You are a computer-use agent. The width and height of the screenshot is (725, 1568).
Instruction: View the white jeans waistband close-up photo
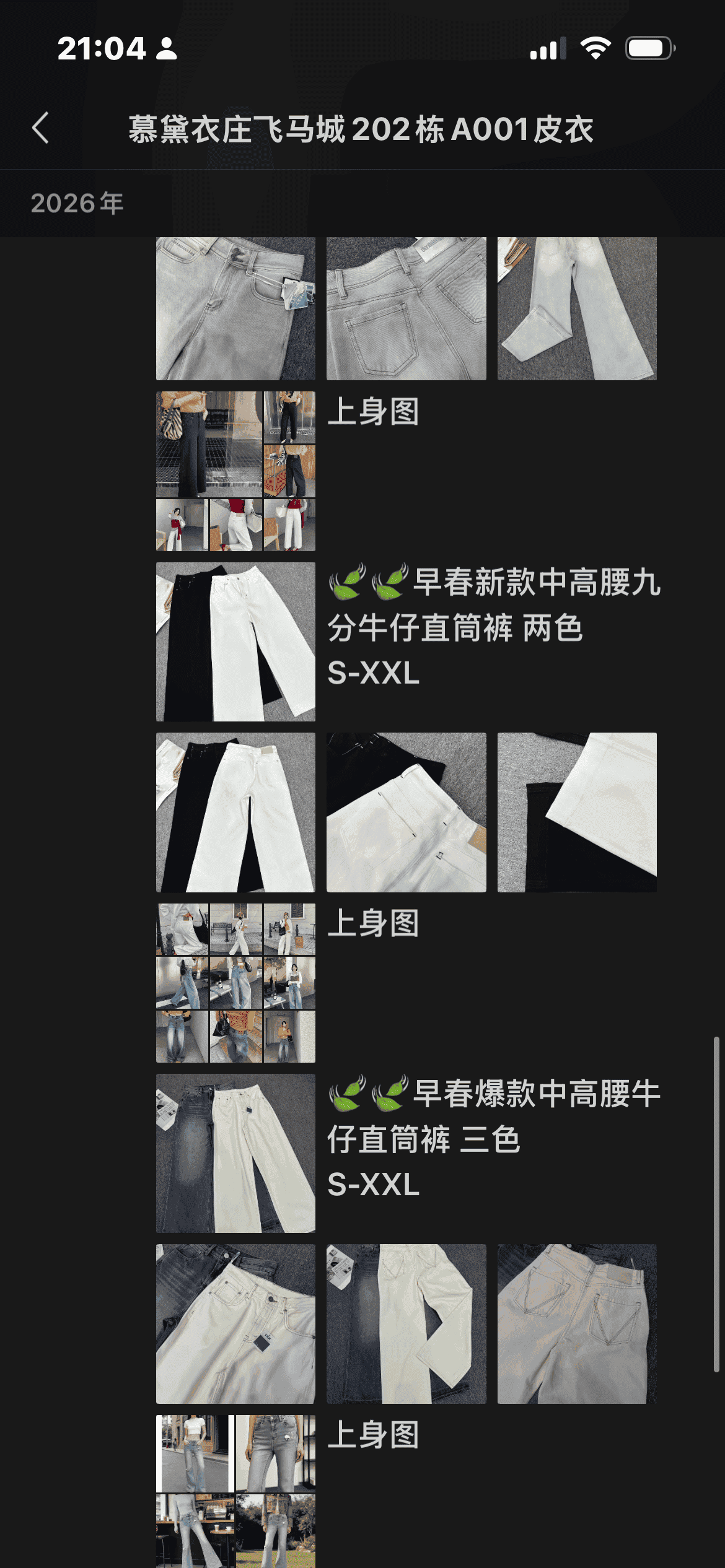click(406, 812)
